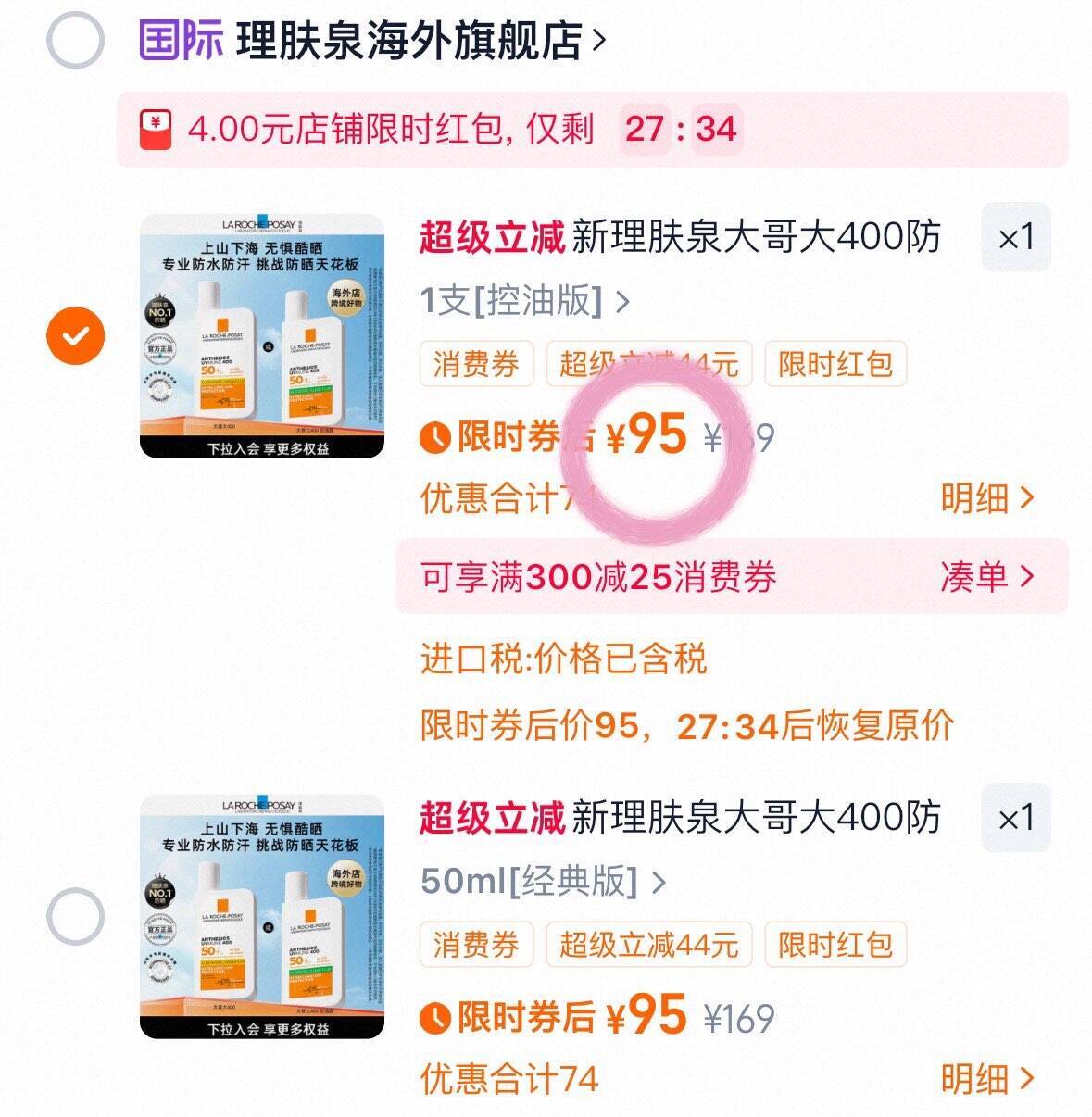Open SKU selector for 50ml[经典版]
Viewport: 1092px width, 1117px height.
[x=546, y=884]
